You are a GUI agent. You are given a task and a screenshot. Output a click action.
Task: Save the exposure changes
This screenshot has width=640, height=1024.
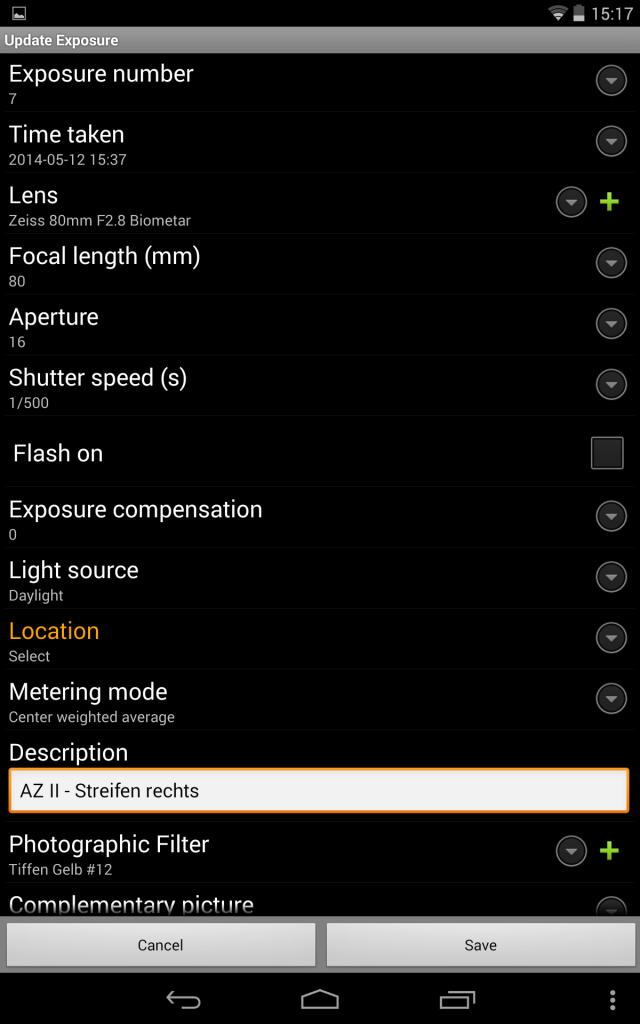tap(480, 945)
